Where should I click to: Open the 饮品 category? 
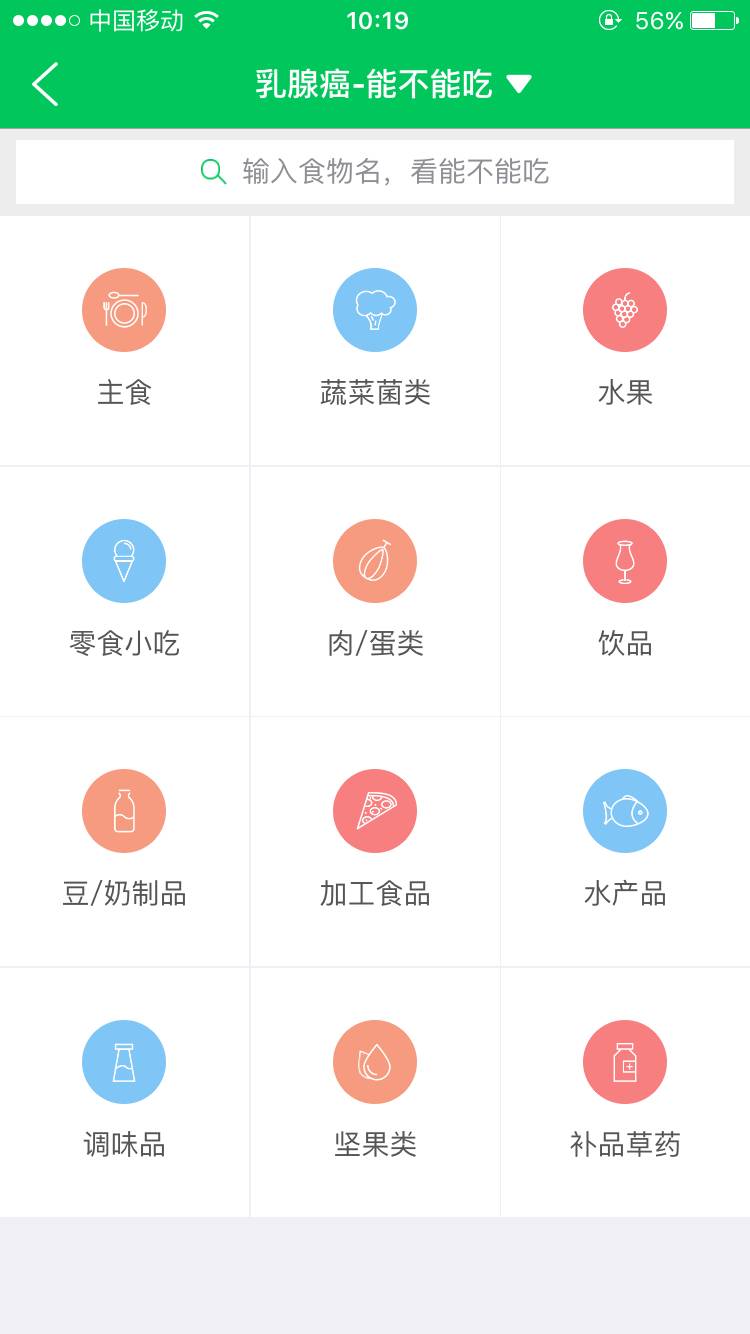pyautogui.click(x=625, y=590)
